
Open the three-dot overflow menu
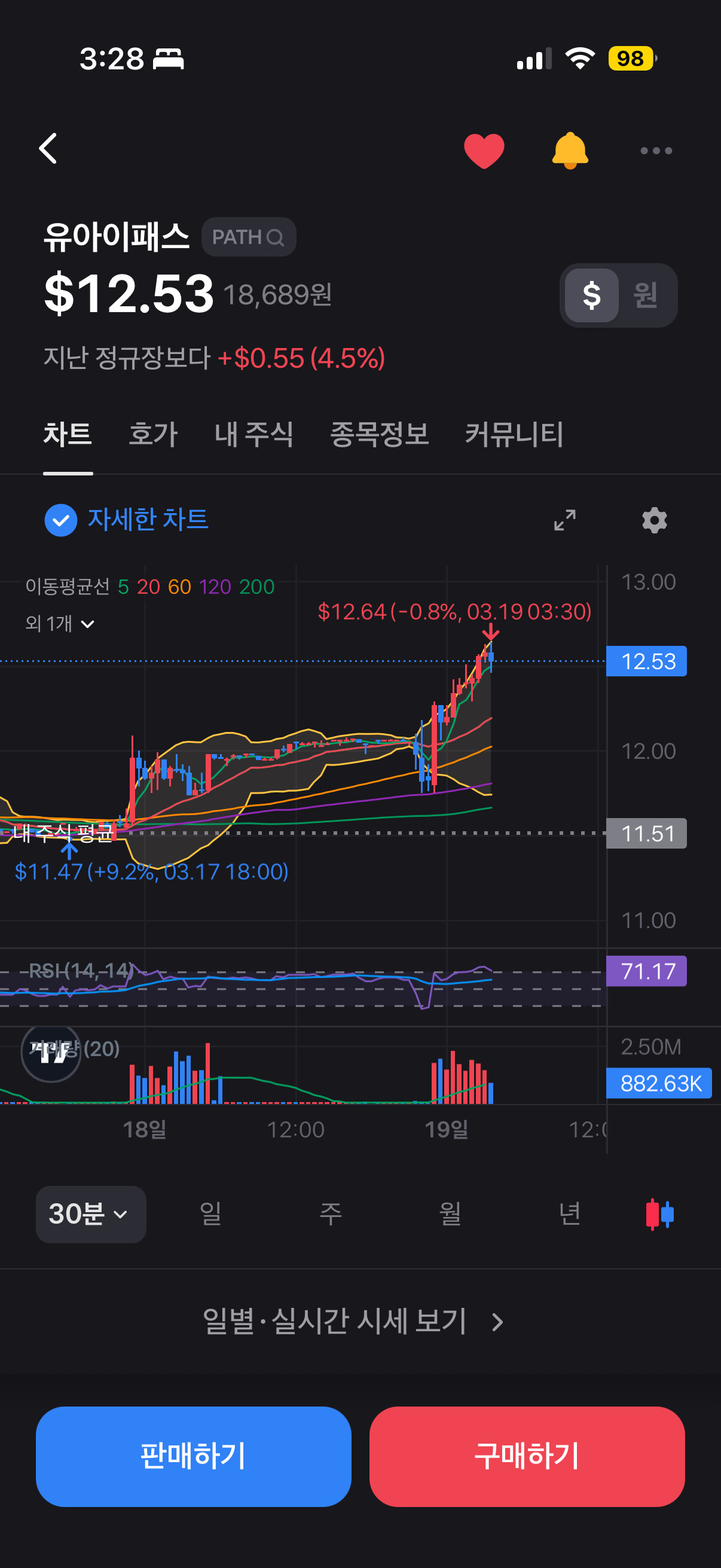click(656, 150)
